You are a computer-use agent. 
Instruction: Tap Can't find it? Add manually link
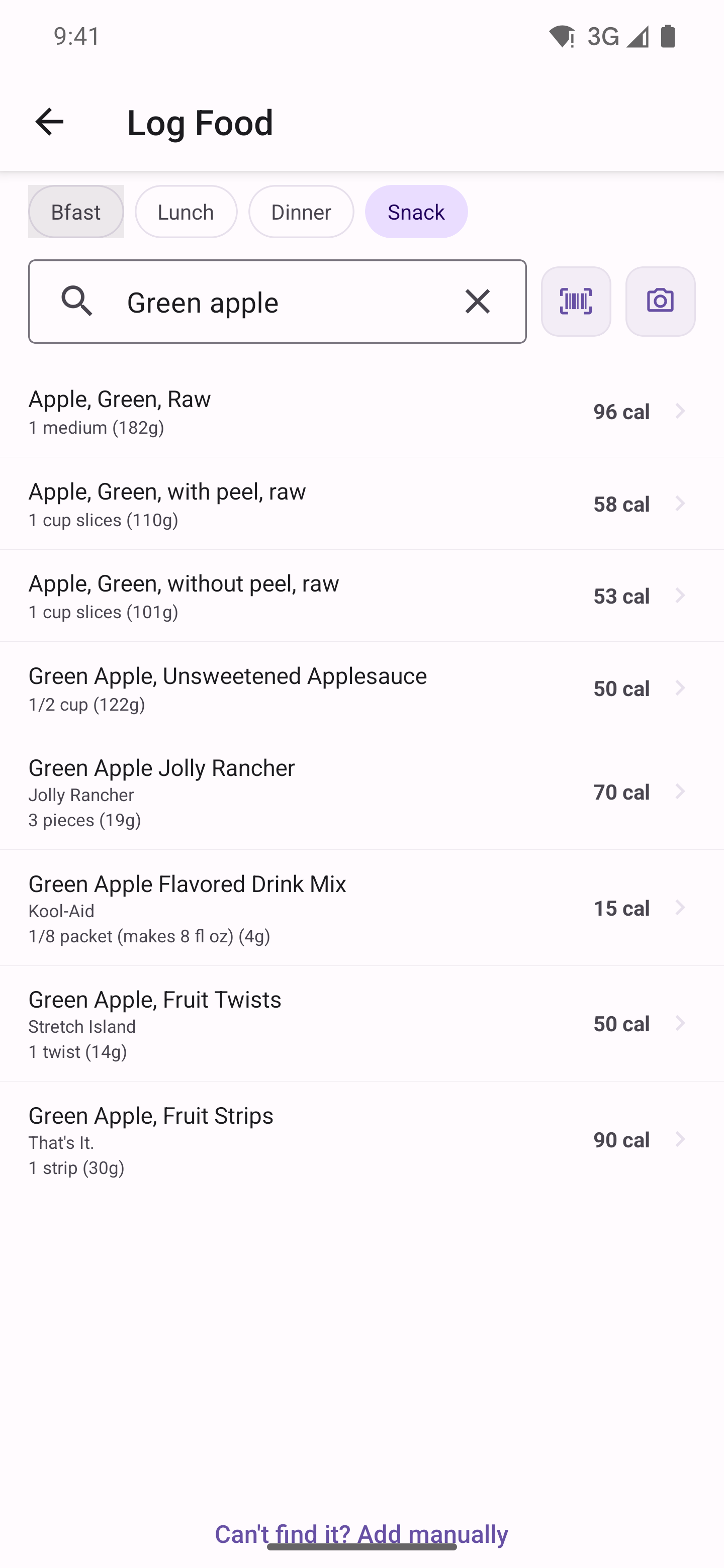click(x=361, y=1533)
